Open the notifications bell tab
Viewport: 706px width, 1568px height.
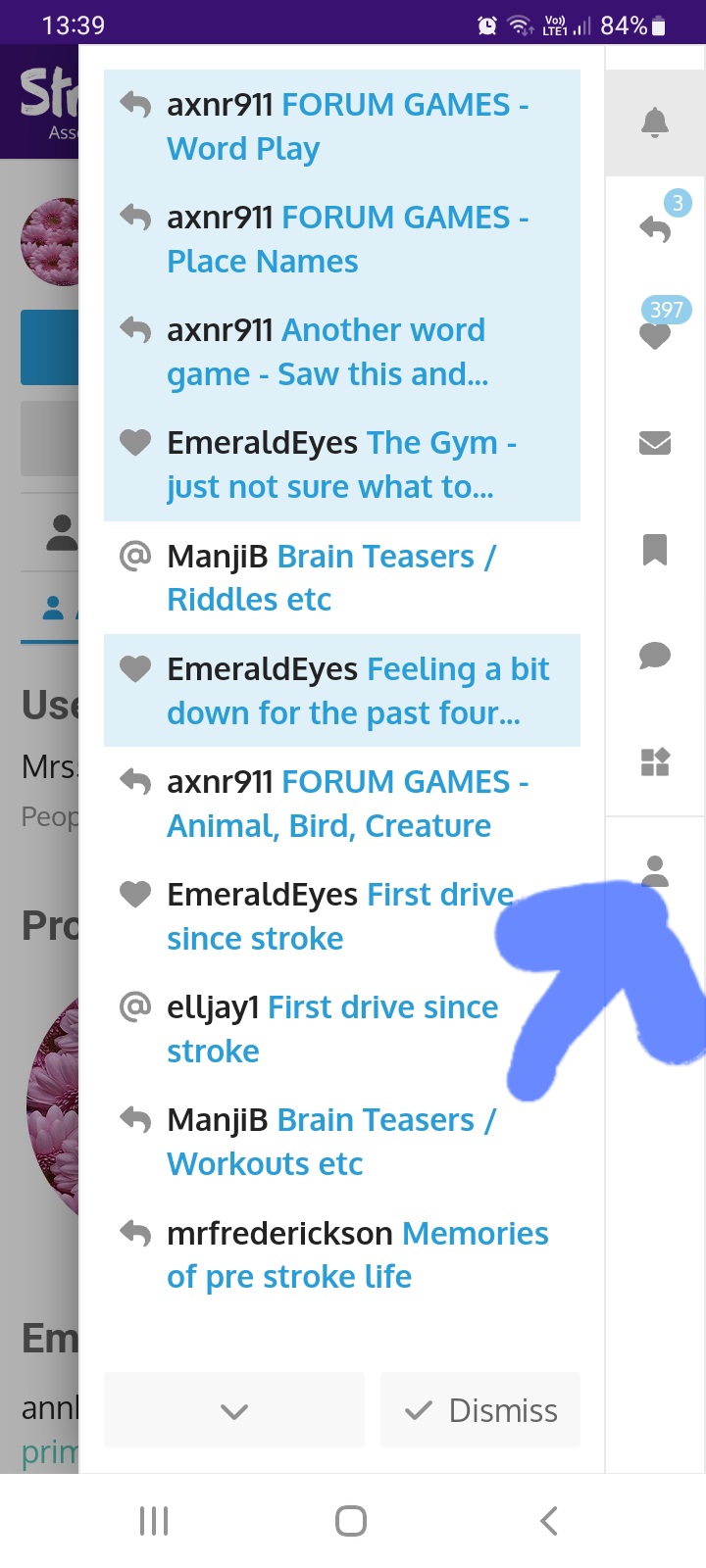coord(655,122)
